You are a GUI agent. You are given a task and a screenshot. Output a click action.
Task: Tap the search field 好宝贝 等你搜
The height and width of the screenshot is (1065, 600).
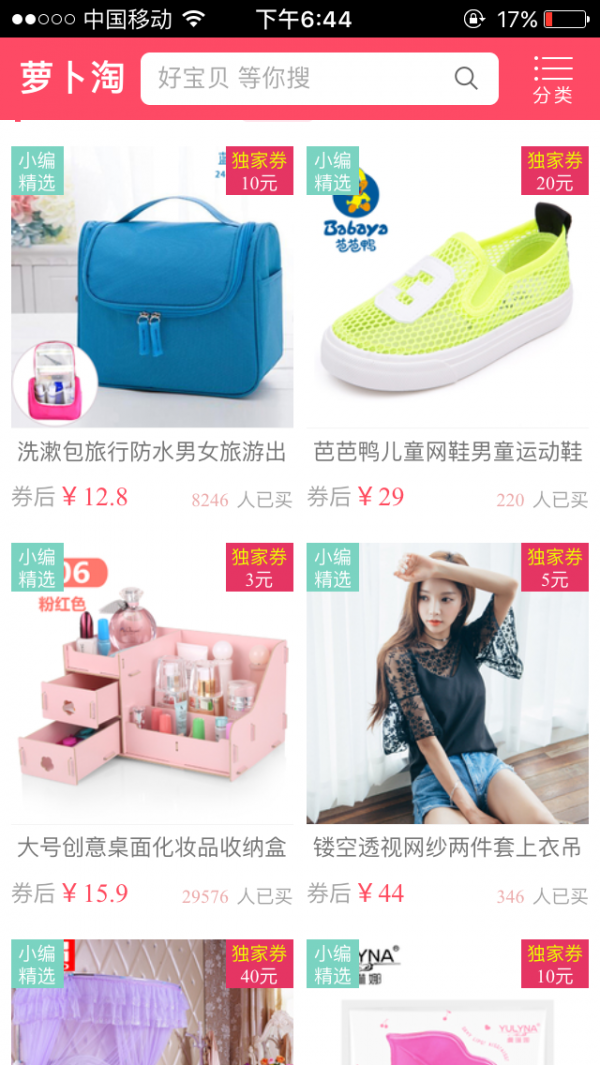point(300,78)
